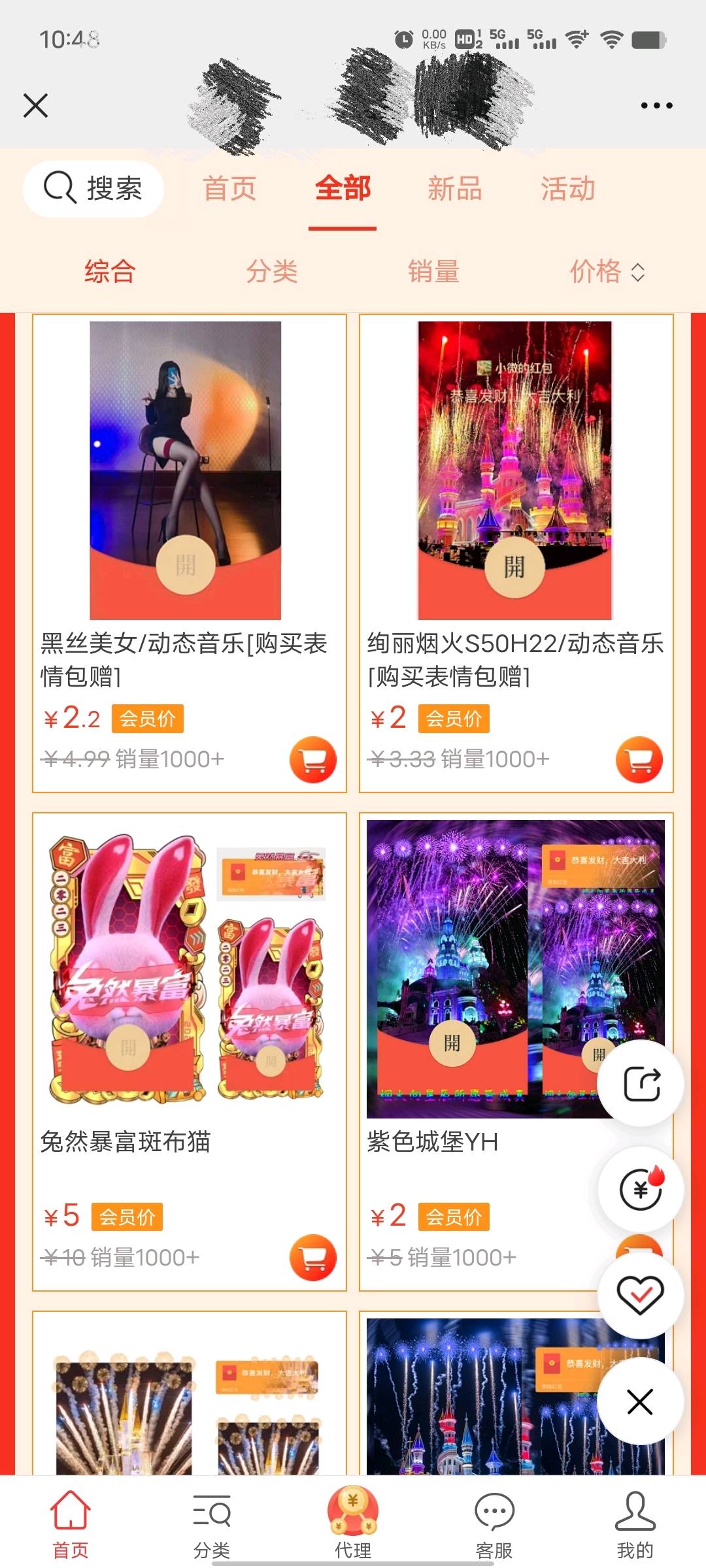Close the page with the X button
Screen dimensions: 706x1568
(x=35, y=105)
